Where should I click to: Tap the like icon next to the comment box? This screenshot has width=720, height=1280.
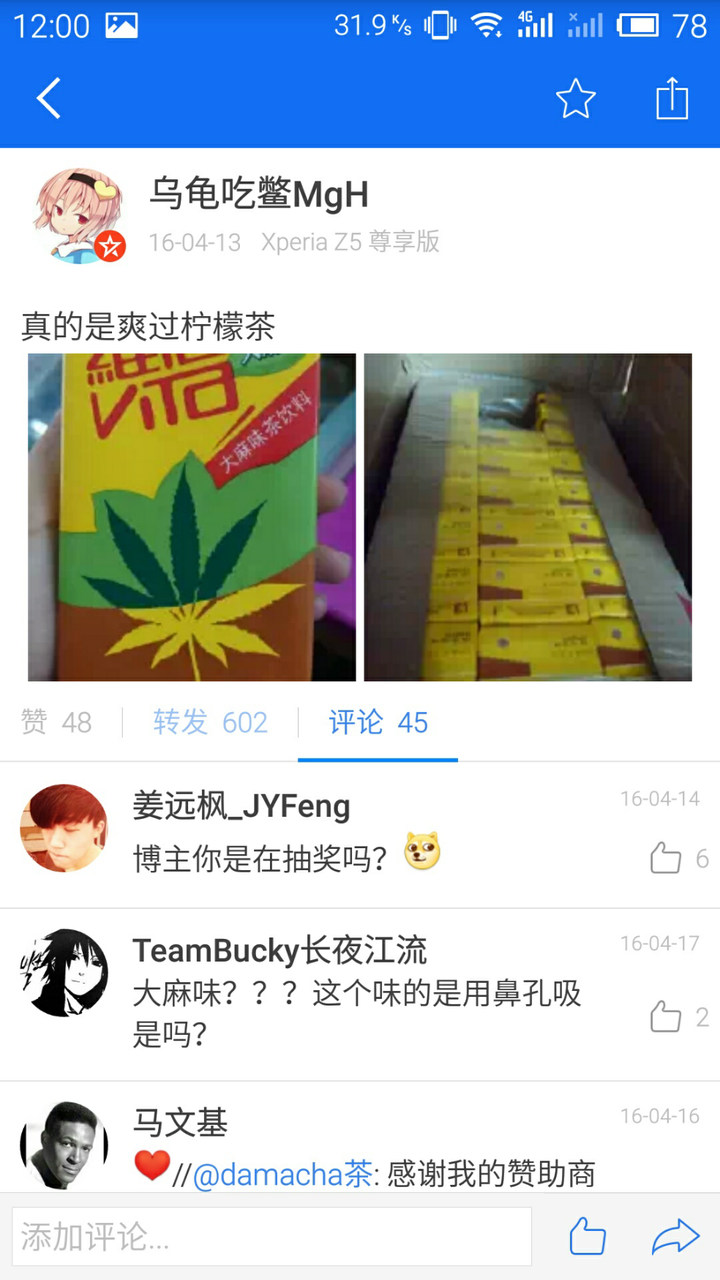[586, 1236]
